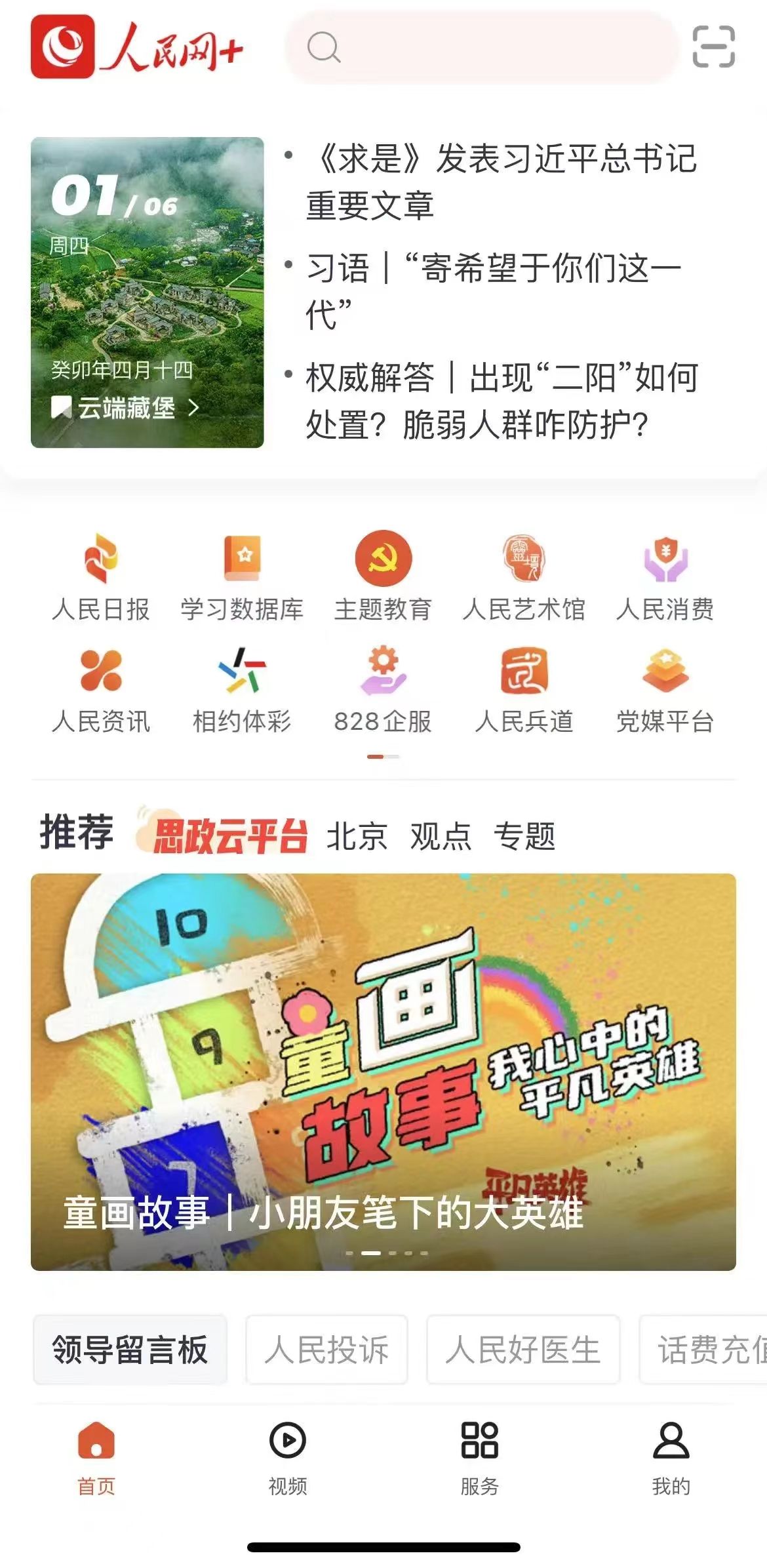Open the 童画故事 banner card
This screenshot has height=1568, width=767.
coord(383,1072)
